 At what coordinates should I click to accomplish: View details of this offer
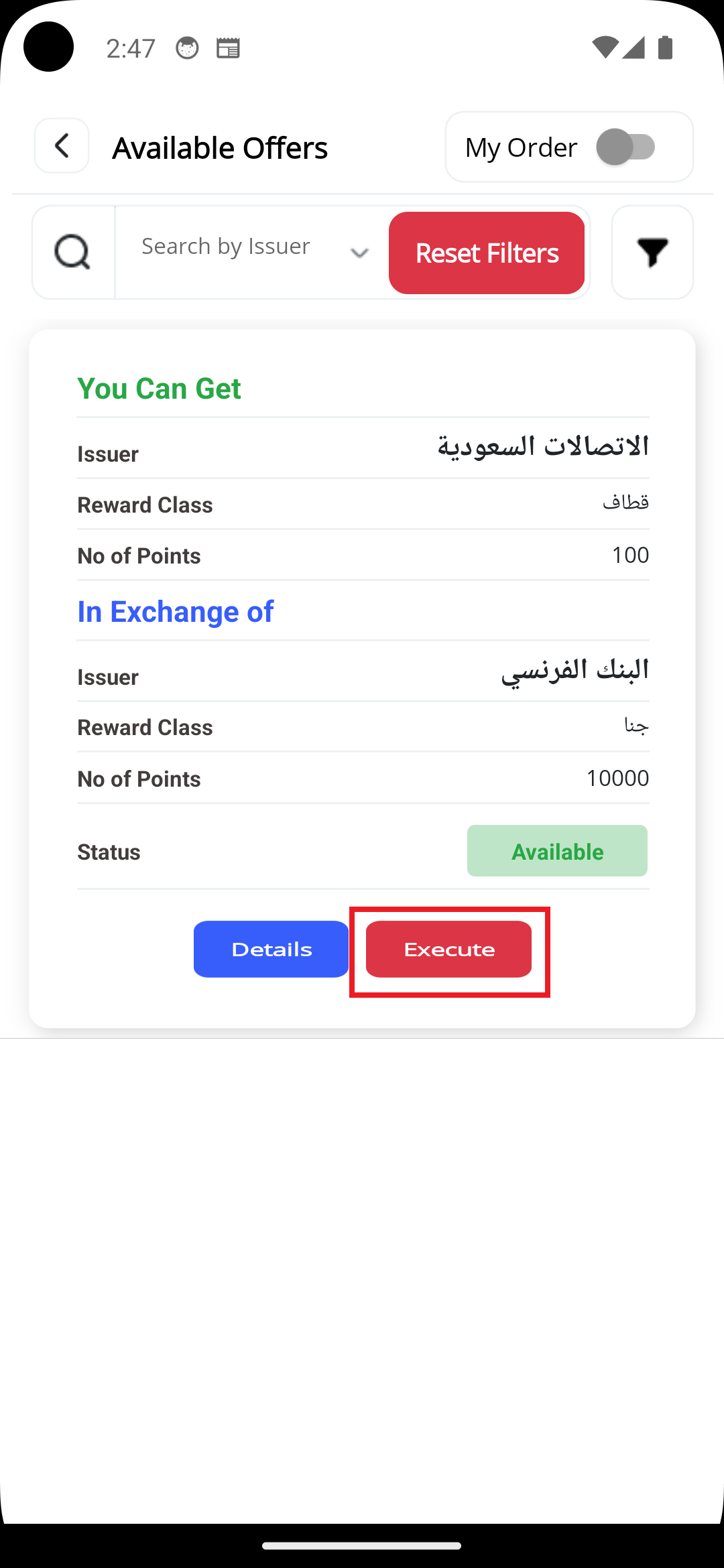(x=271, y=949)
